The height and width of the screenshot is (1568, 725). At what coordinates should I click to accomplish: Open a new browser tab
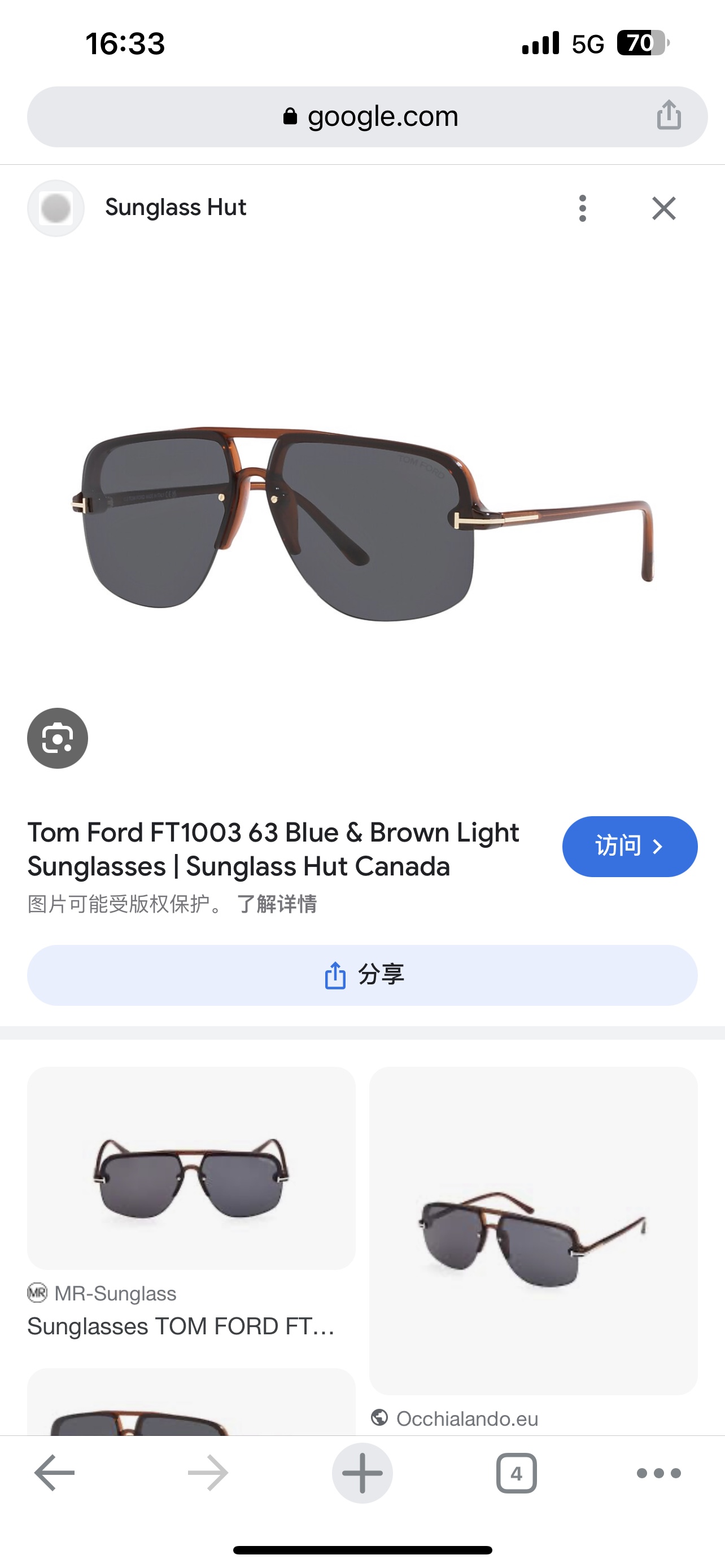tap(362, 1473)
